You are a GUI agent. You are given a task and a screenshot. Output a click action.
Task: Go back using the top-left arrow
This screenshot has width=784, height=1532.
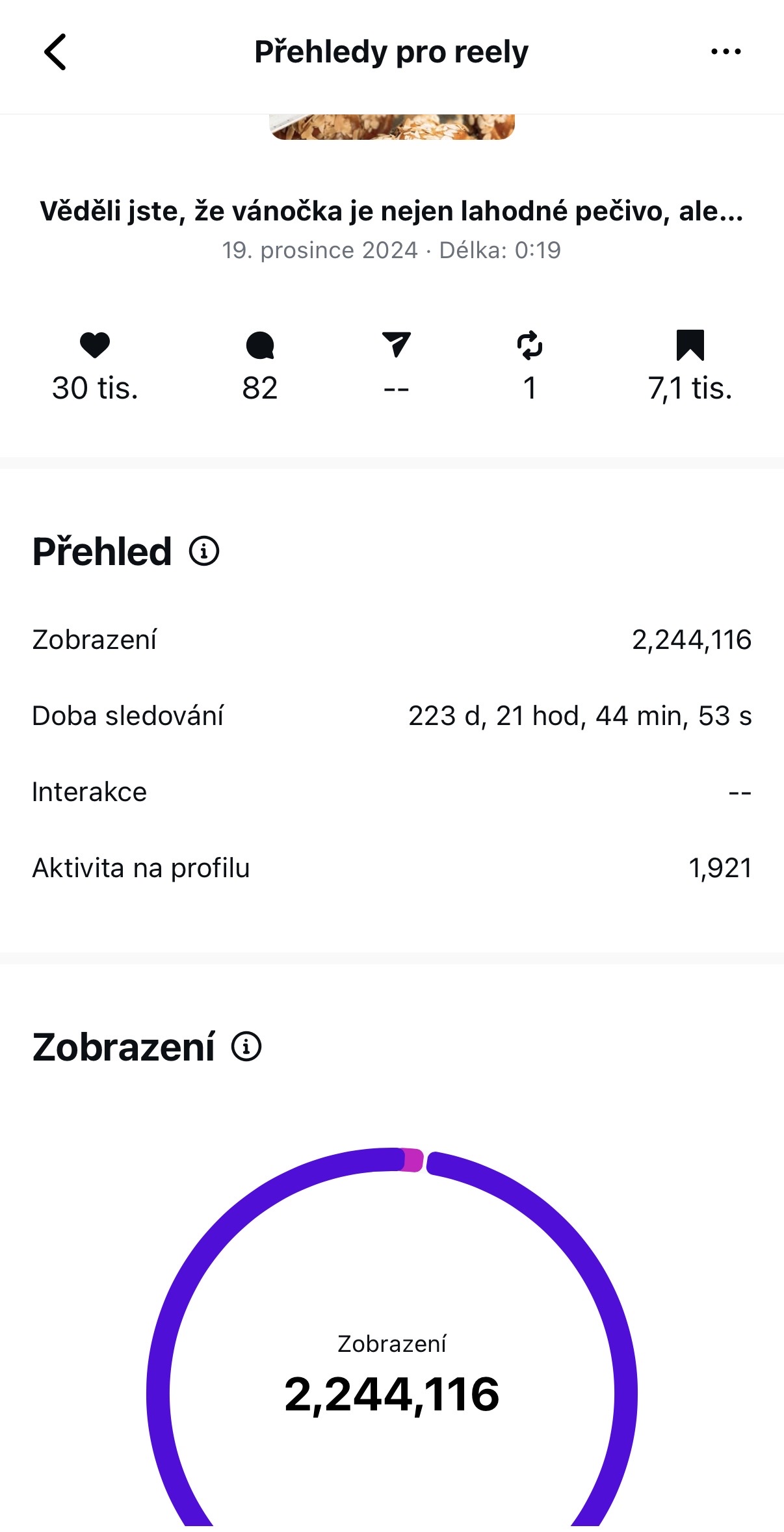55,52
